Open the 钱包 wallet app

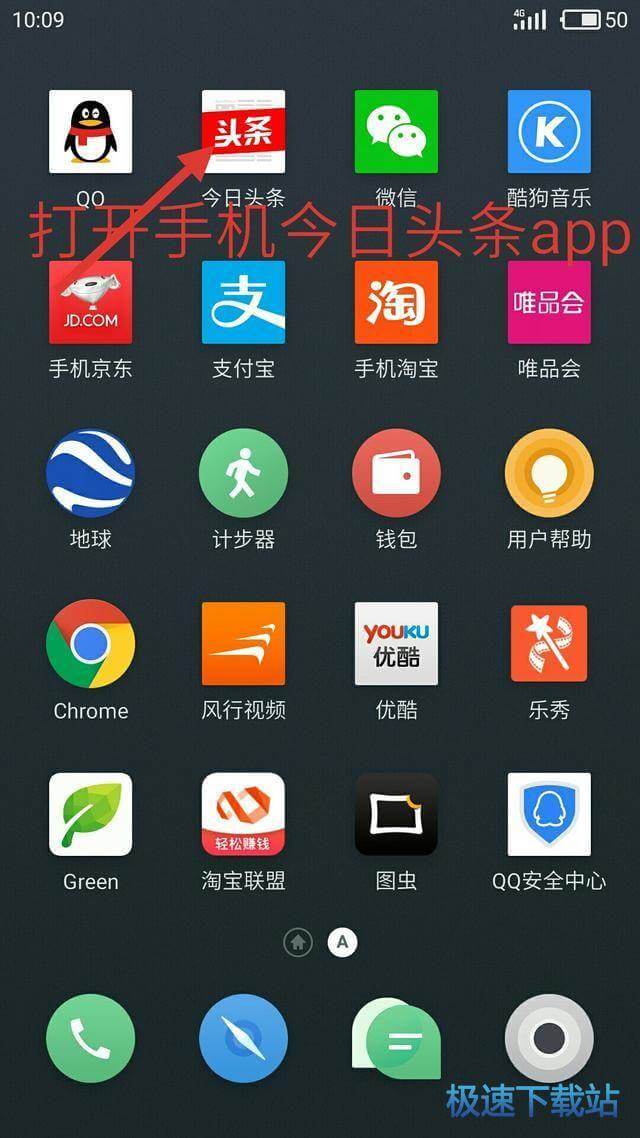(x=396, y=473)
